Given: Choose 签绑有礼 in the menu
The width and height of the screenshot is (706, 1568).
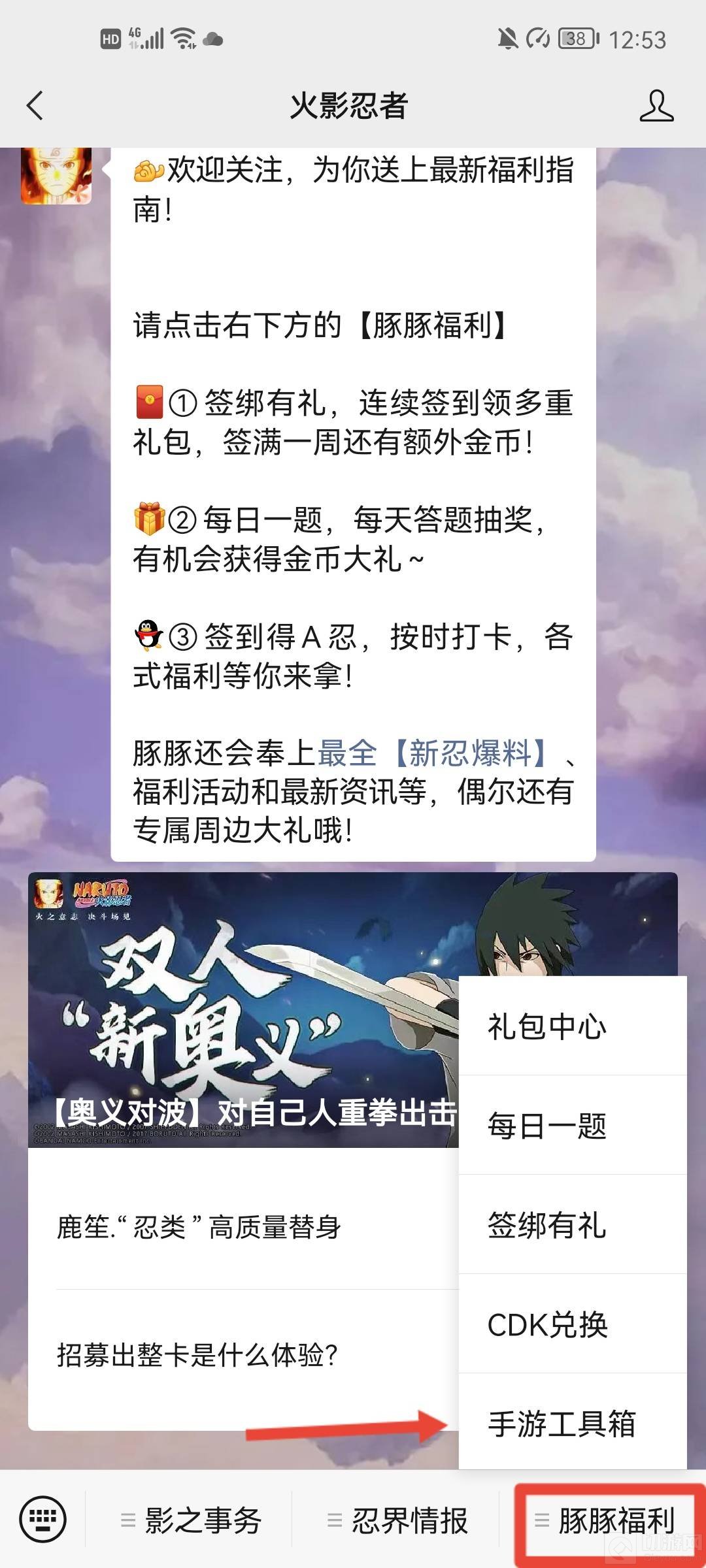Looking at the screenshot, I should [572, 1225].
